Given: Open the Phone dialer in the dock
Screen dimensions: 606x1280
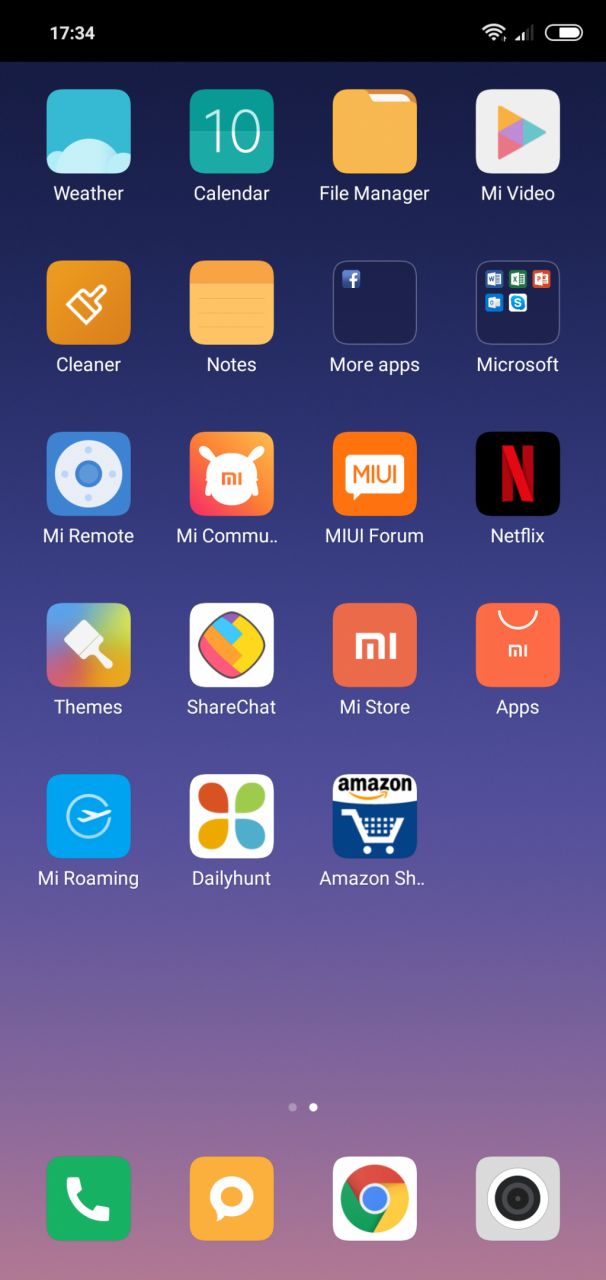Looking at the screenshot, I should 88,1198.
